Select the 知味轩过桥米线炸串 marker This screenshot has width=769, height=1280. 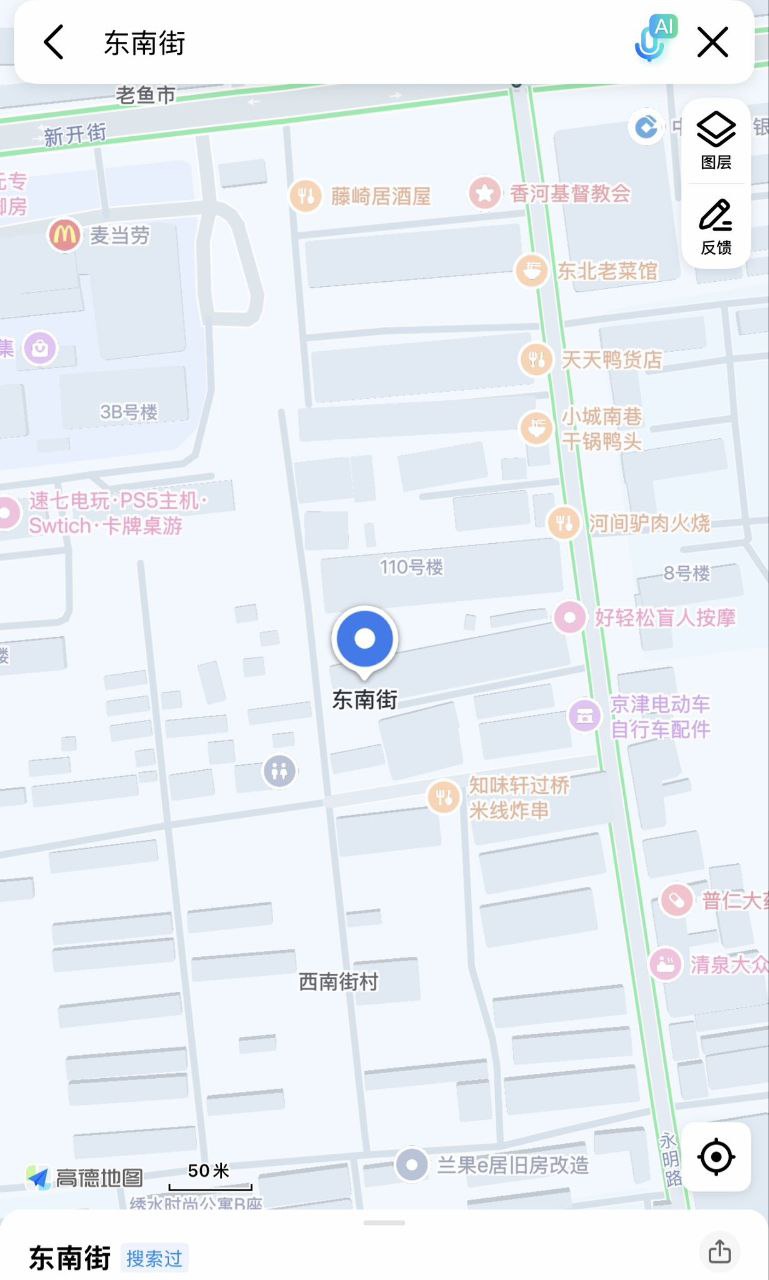coord(443,797)
